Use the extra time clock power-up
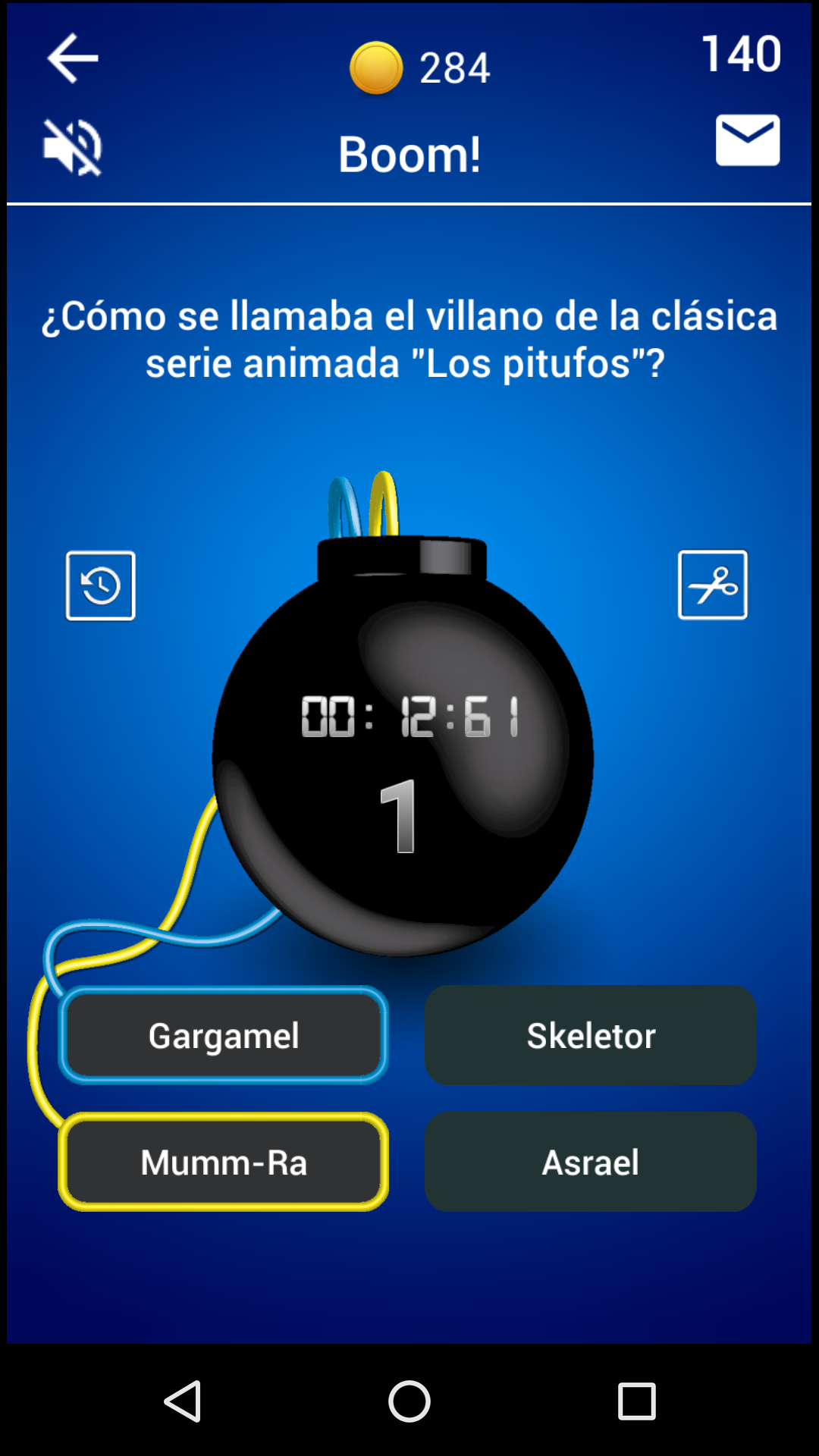Screen dimensions: 819x1456 [101, 585]
